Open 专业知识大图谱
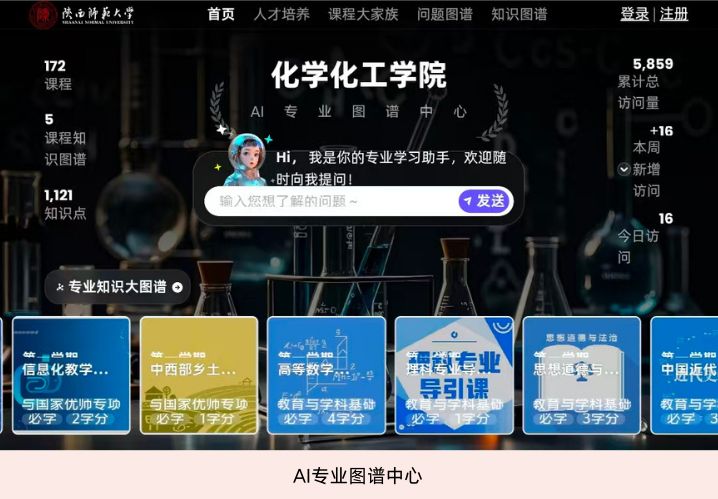Image resolution: width=718 pixels, height=499 pixels. 119,287
